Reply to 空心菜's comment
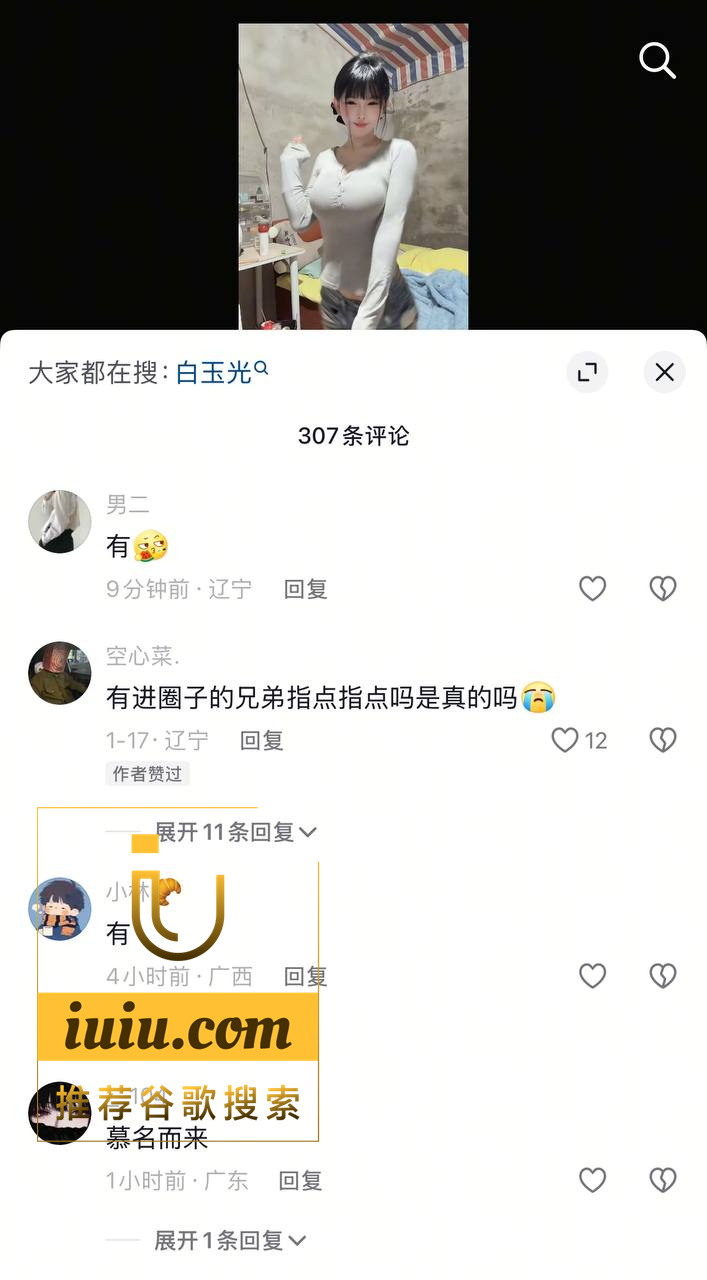 click(x=262, y=740)
